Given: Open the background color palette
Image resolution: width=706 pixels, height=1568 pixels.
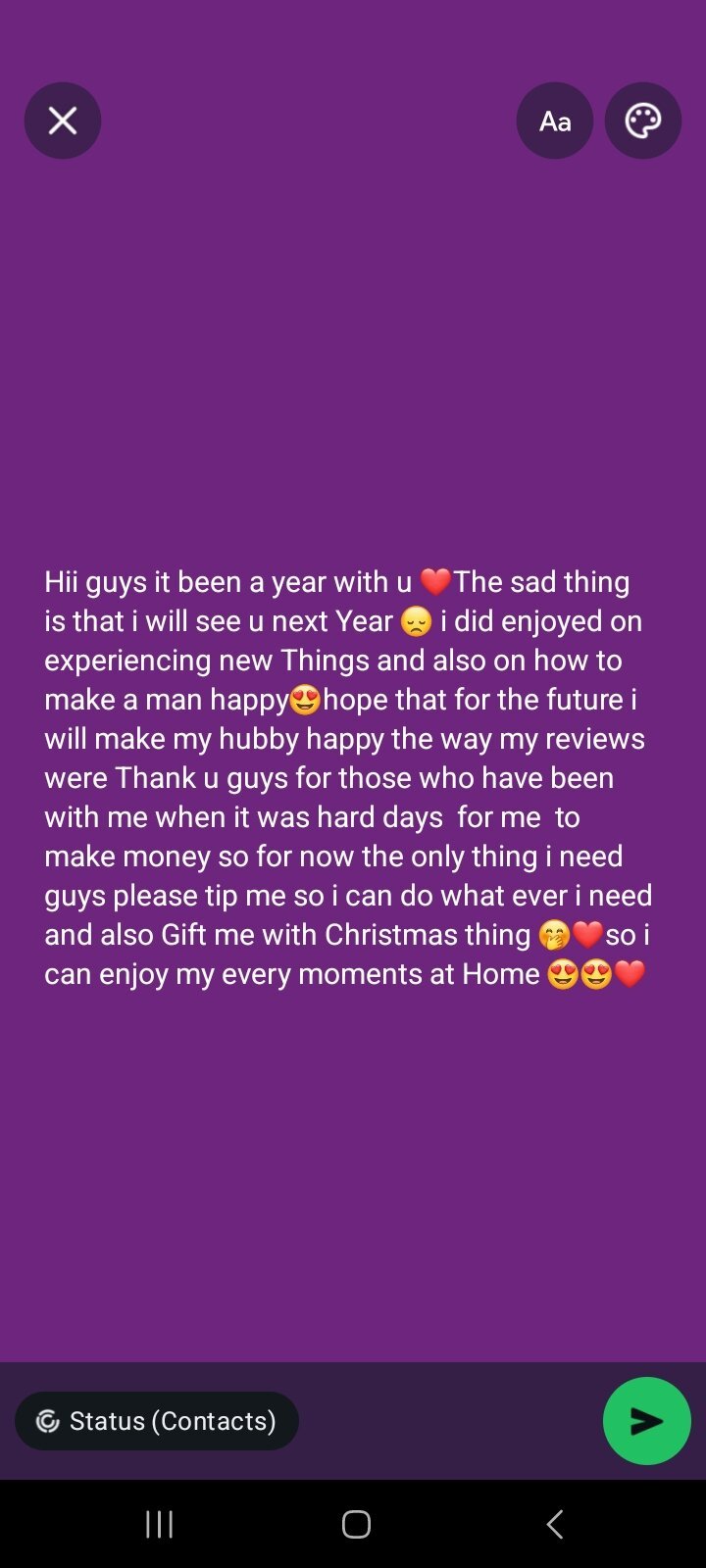Looking at the screenshot, I should coord(642,121).
